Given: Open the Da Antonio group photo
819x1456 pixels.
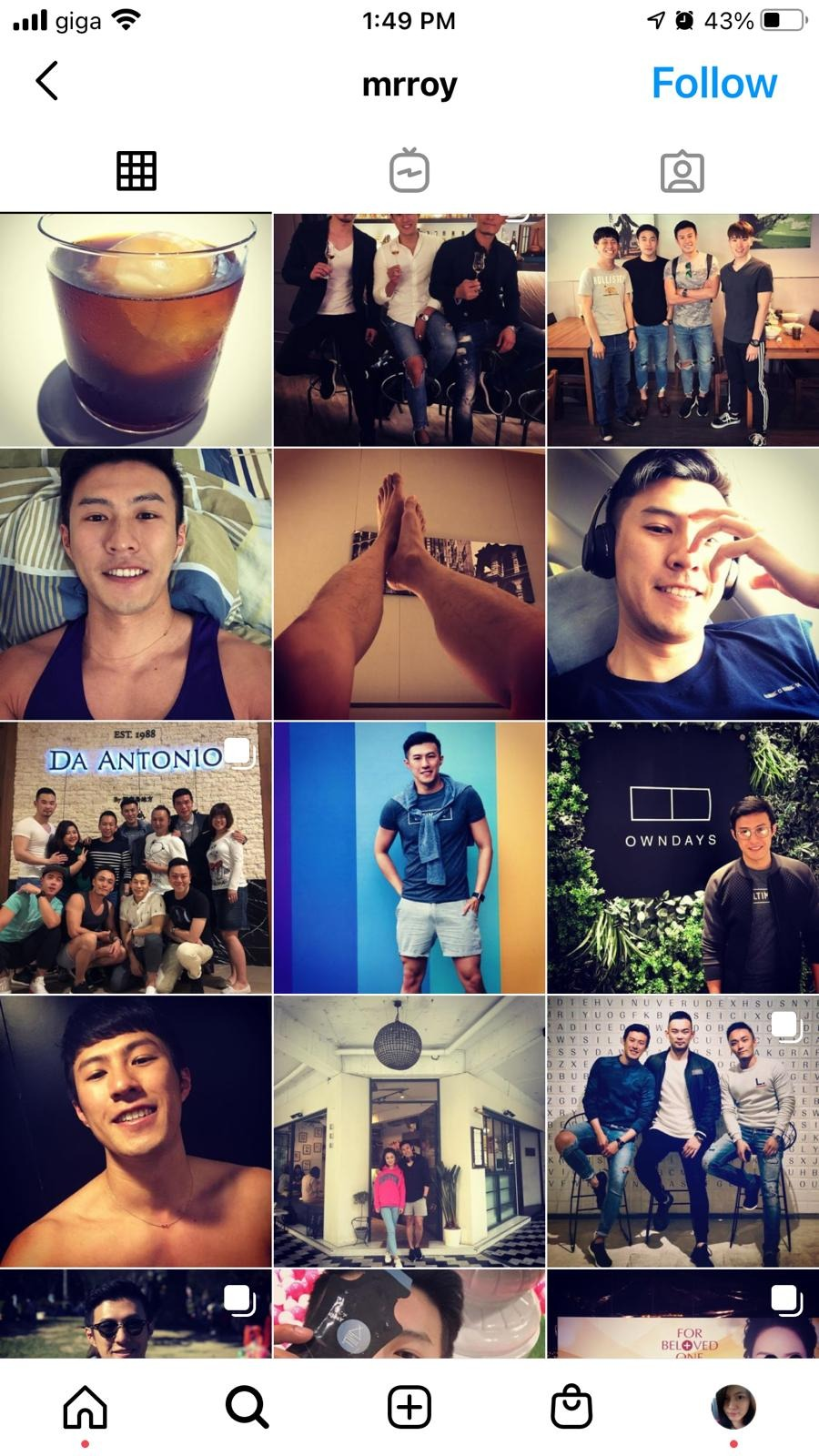Looking at the screenshot, I should click(136, 857).
